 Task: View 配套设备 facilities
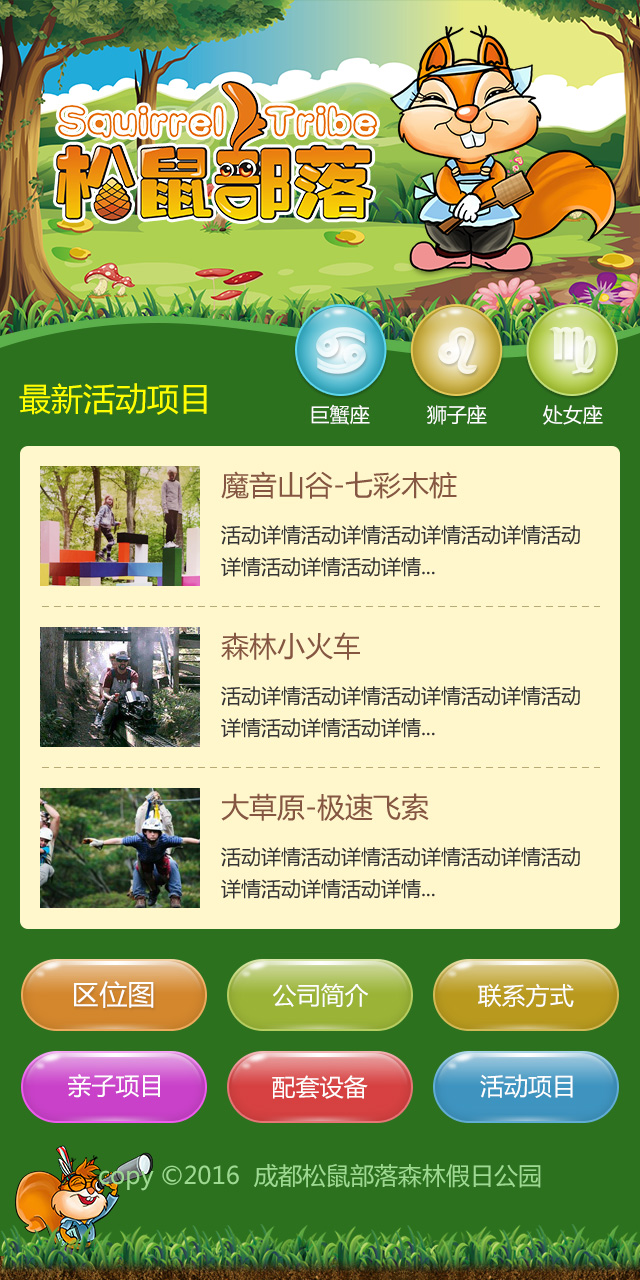(320, 1087)
